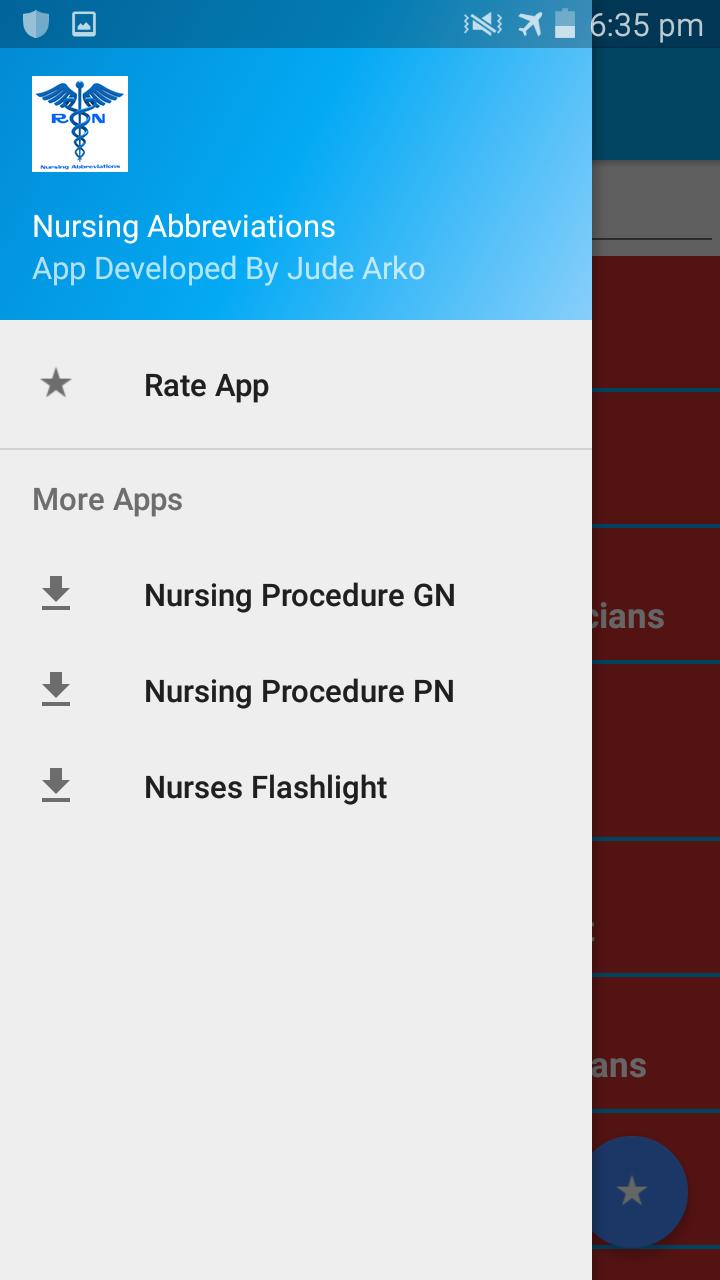
Task: Tap the download icon beside Nursing Procedure GN
Action: [x=56, y=594]
